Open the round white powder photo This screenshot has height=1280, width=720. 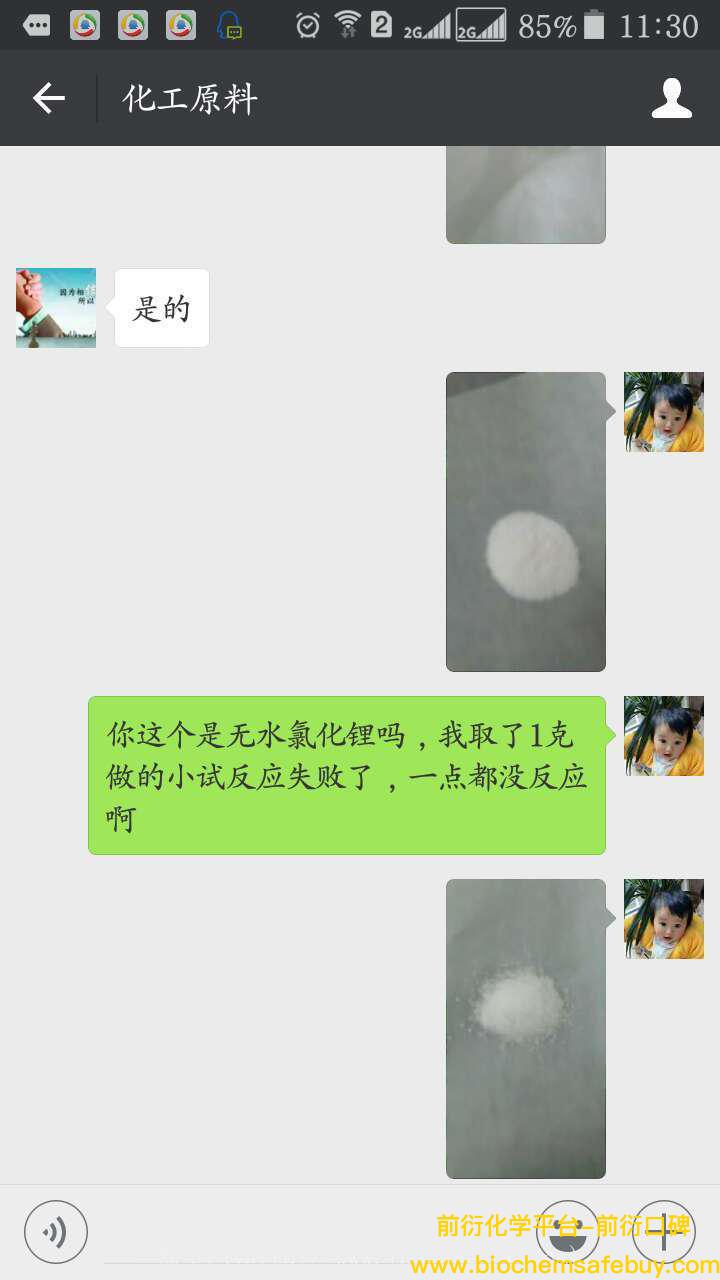pos(526,521)
